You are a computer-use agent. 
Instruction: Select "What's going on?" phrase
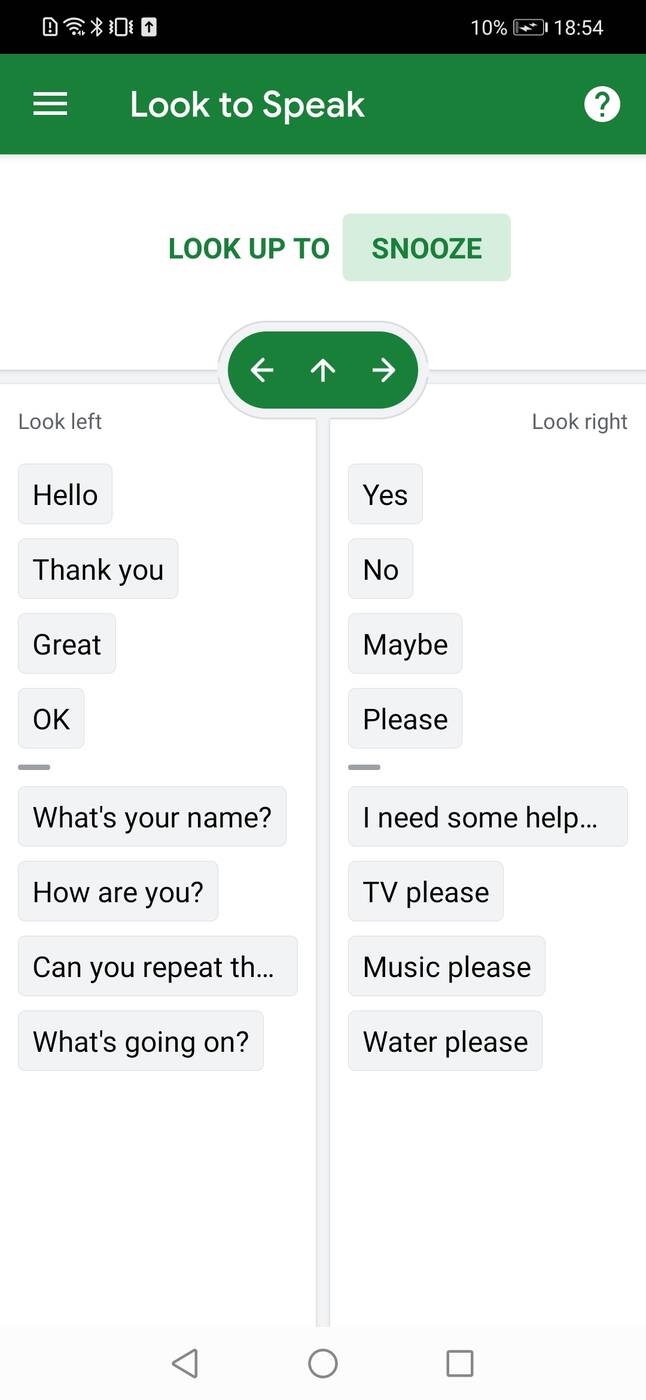click(141, 1042)
